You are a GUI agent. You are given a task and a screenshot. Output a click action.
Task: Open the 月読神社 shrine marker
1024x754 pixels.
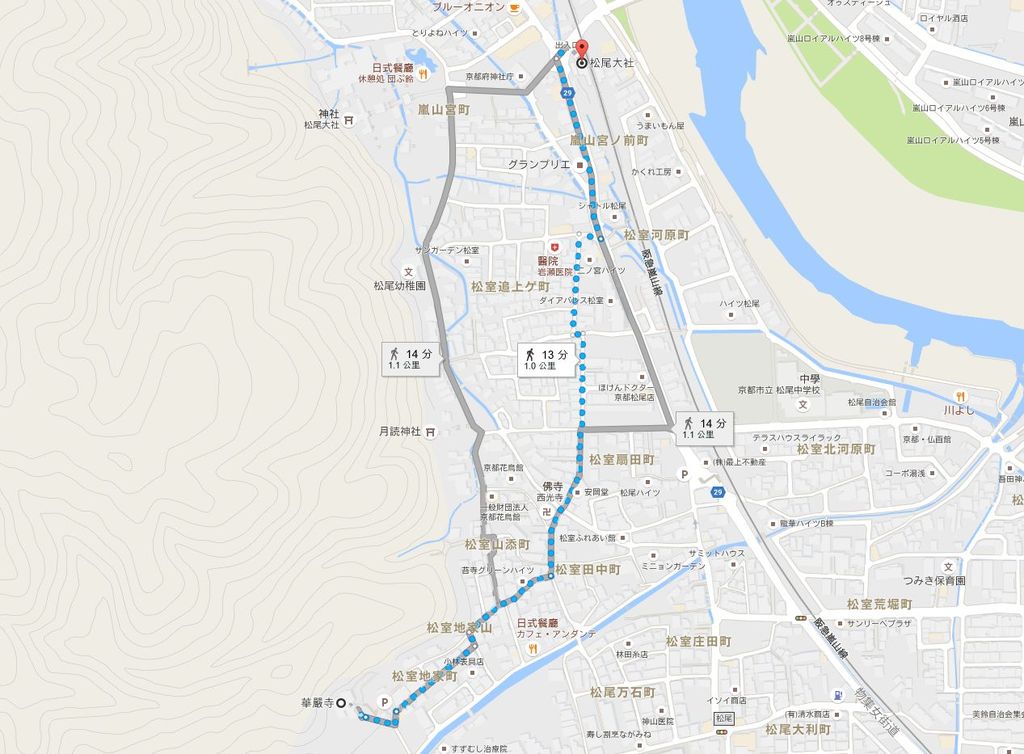(430, 432)
